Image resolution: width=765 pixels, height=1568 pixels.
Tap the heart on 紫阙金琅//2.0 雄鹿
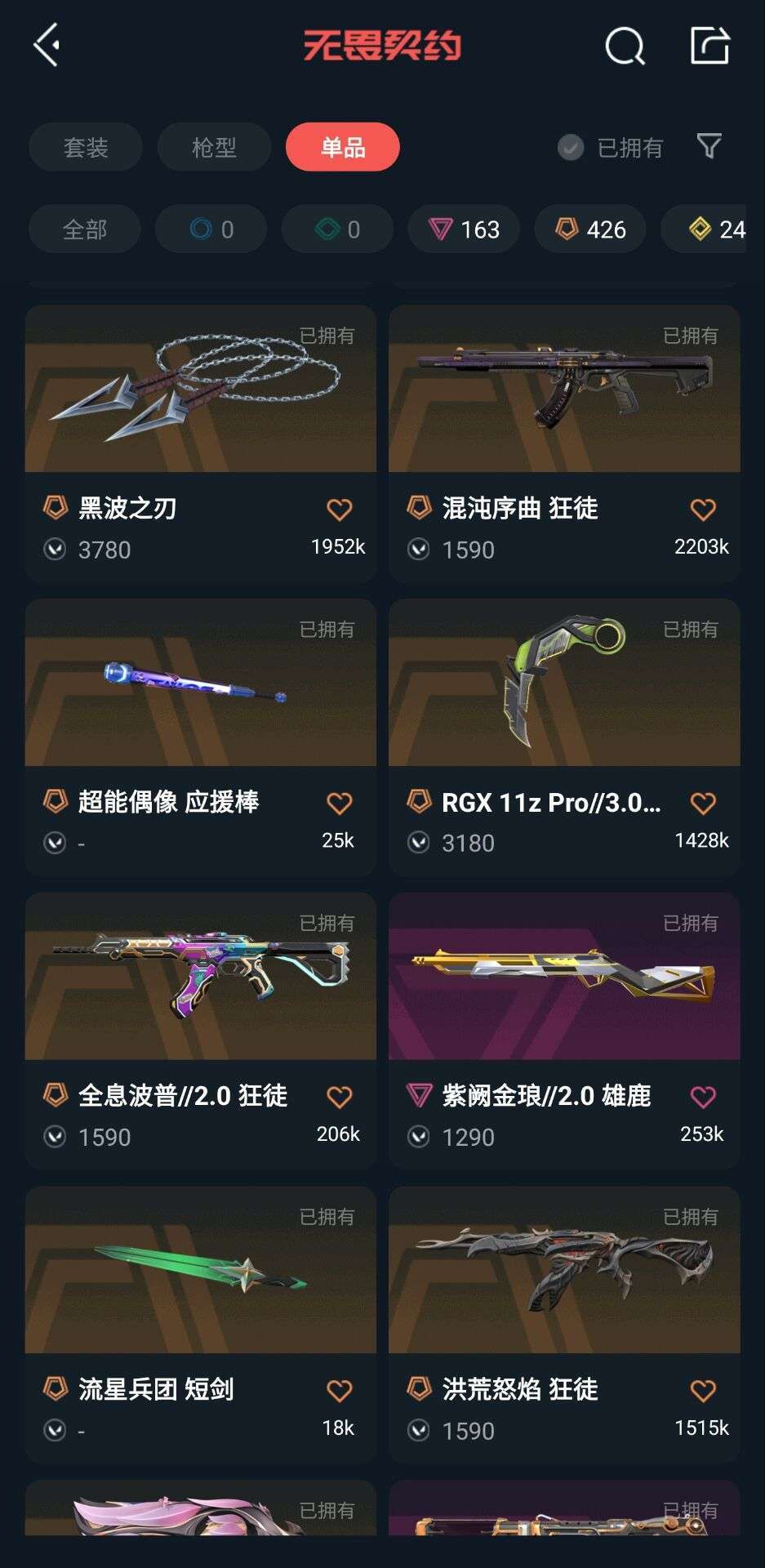[x=703, y=1097]
